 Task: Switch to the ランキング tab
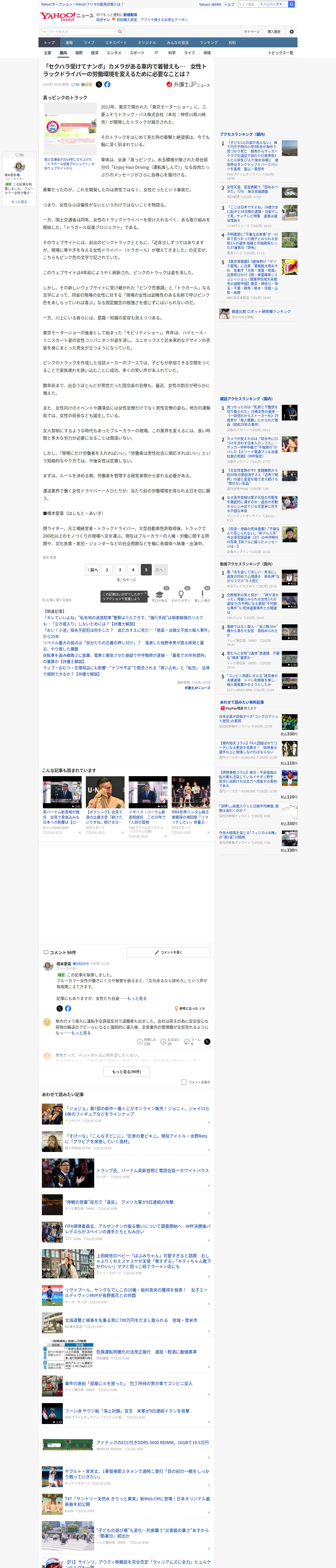pos(209,43)
